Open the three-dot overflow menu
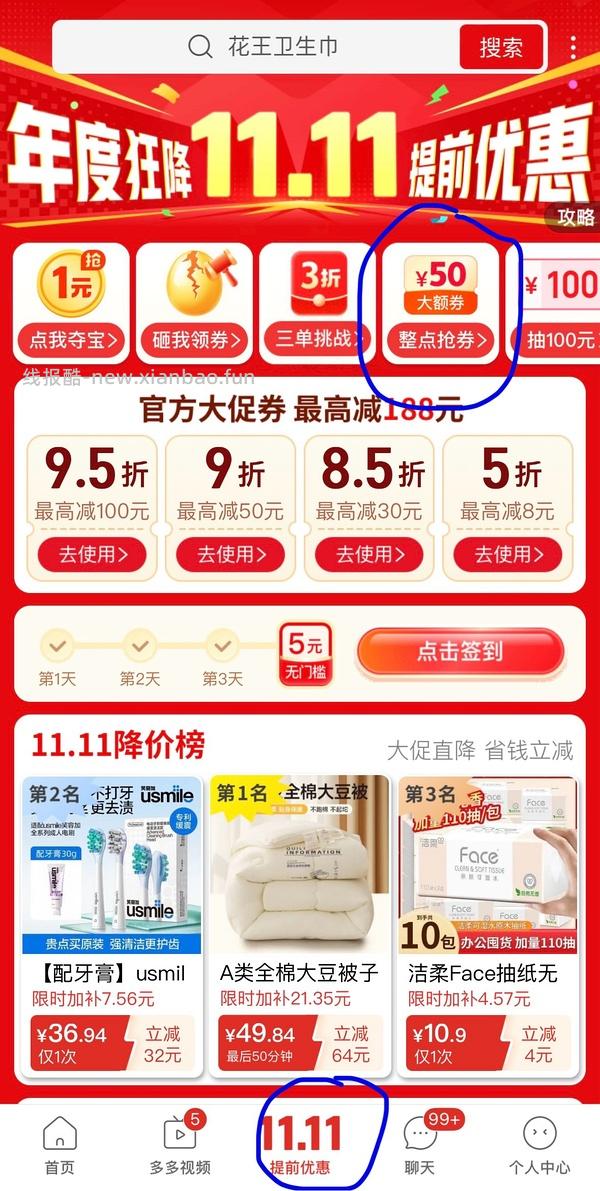The width and height of the screenshot is (600, 1191). point(573,47)
